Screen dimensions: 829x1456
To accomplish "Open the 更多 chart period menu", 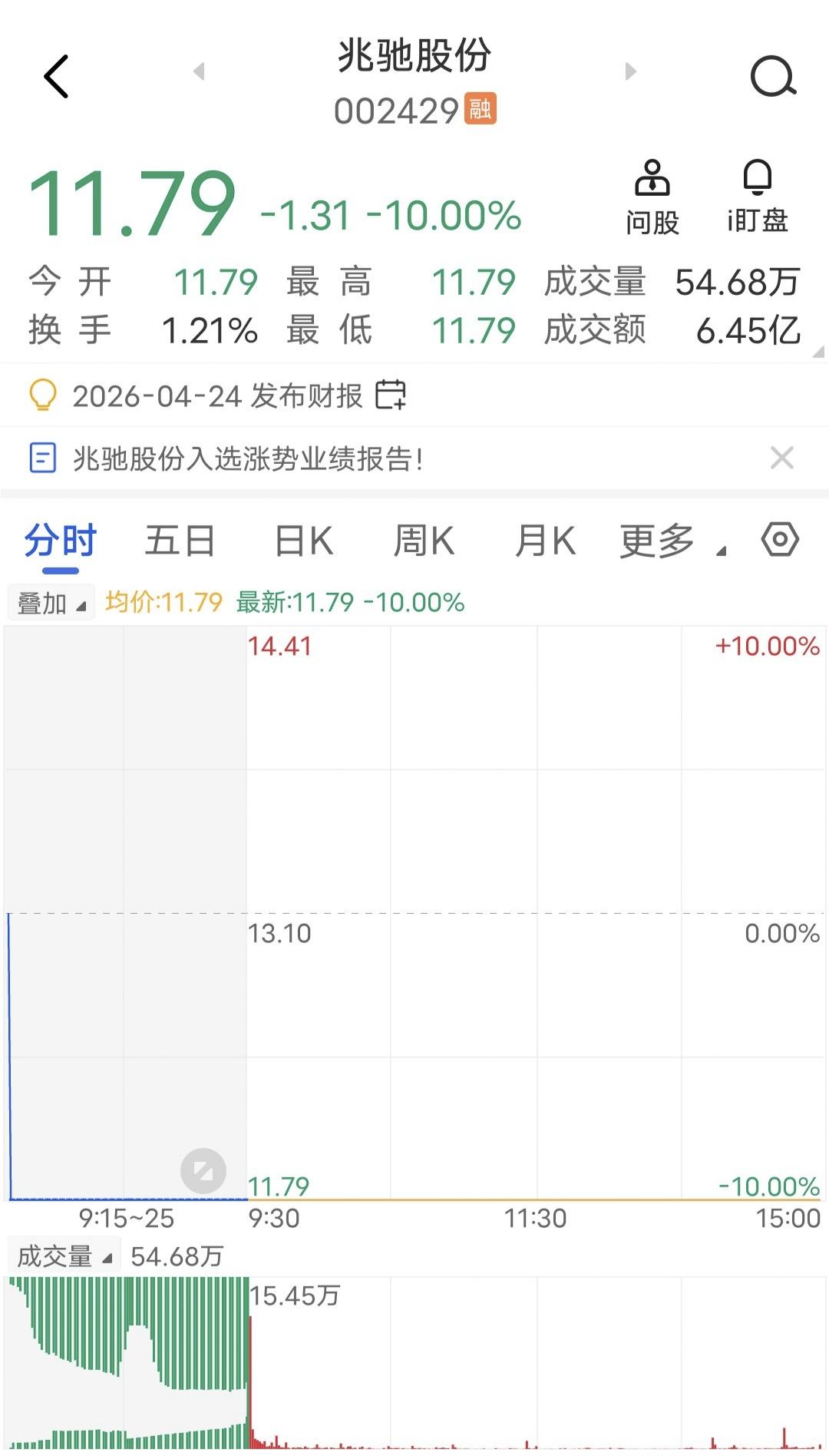I will [656, 539].
